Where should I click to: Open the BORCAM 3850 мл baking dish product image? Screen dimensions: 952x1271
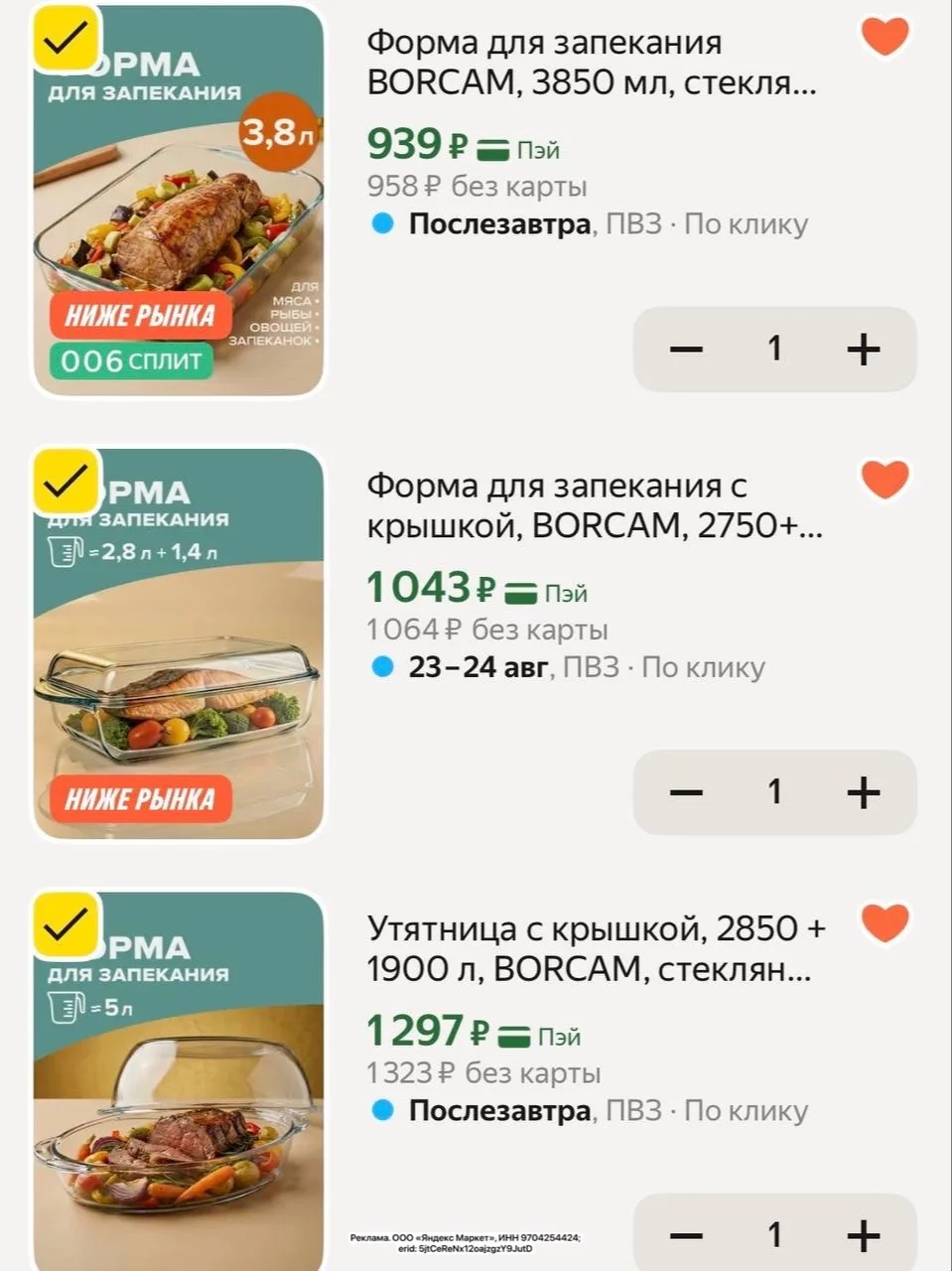coord(179,201)
